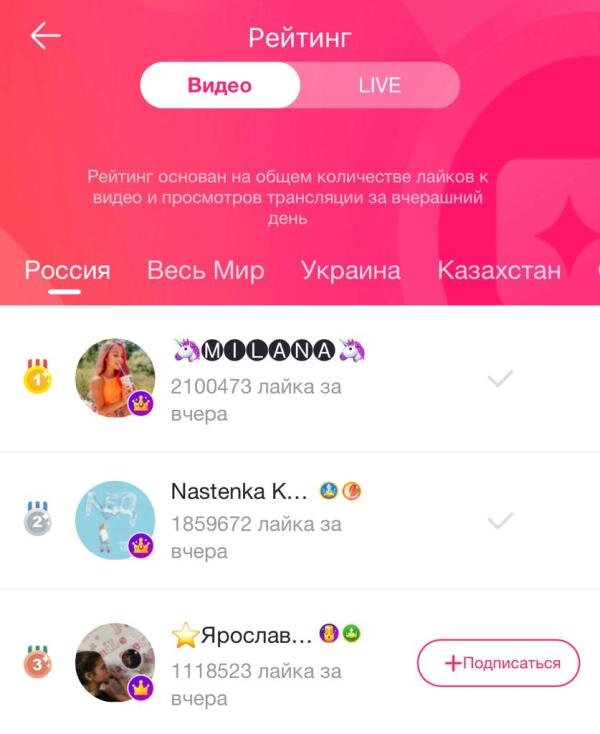
Task: Tap Подписаться to follow Ярослав
Action: (498, 663)
